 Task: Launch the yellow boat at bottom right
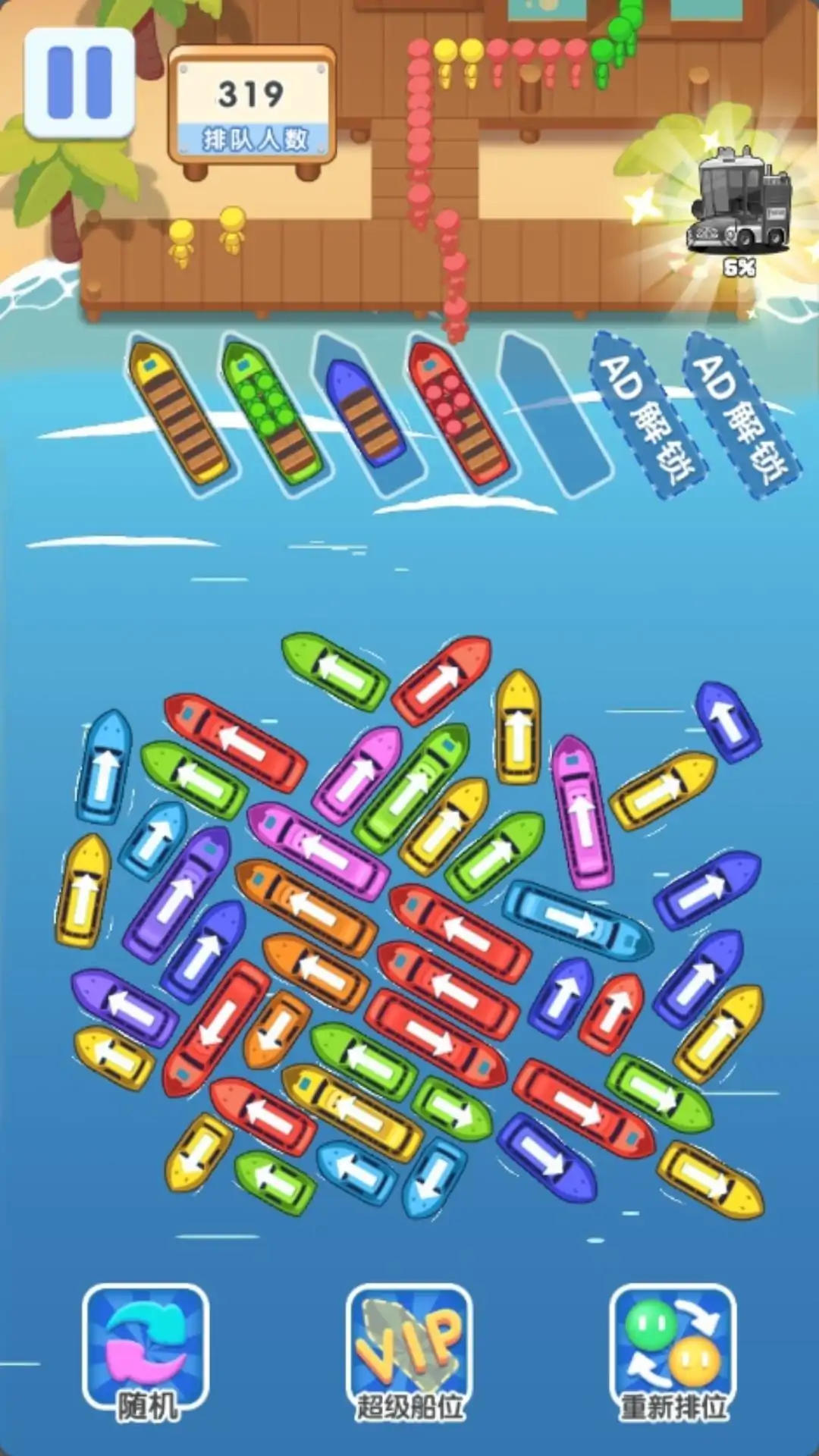709,1180
